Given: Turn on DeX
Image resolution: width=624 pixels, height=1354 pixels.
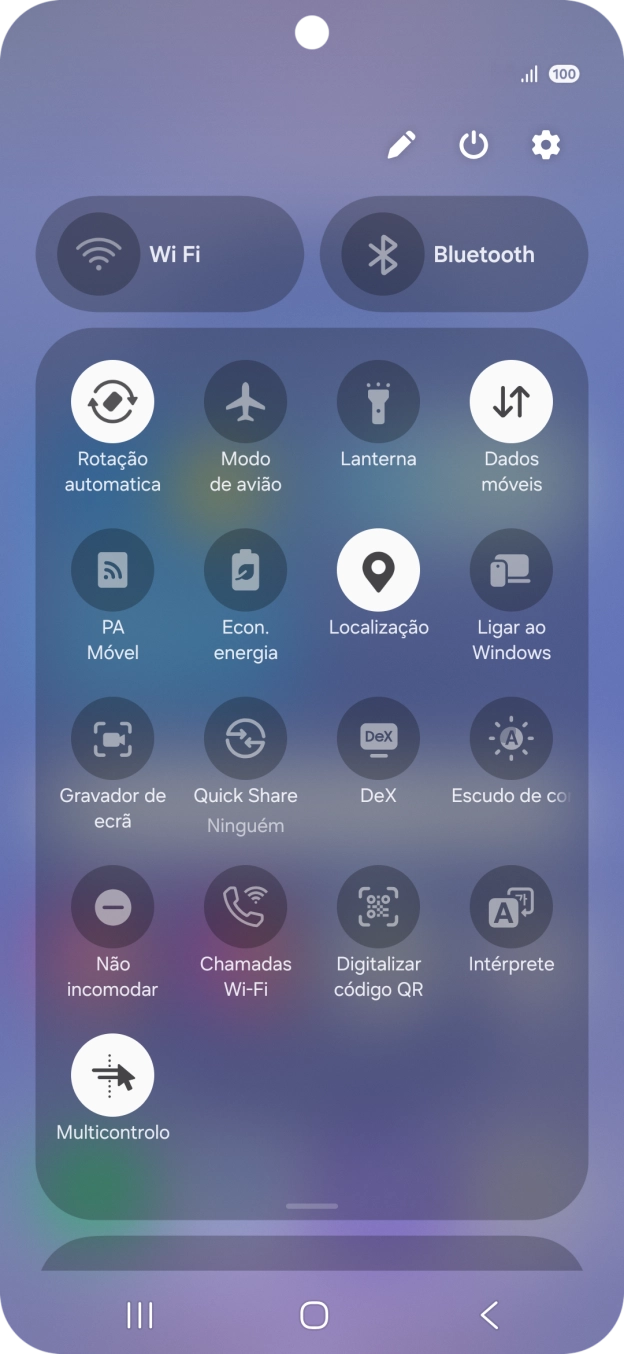Looking at the screenshot, I should 378,738.
